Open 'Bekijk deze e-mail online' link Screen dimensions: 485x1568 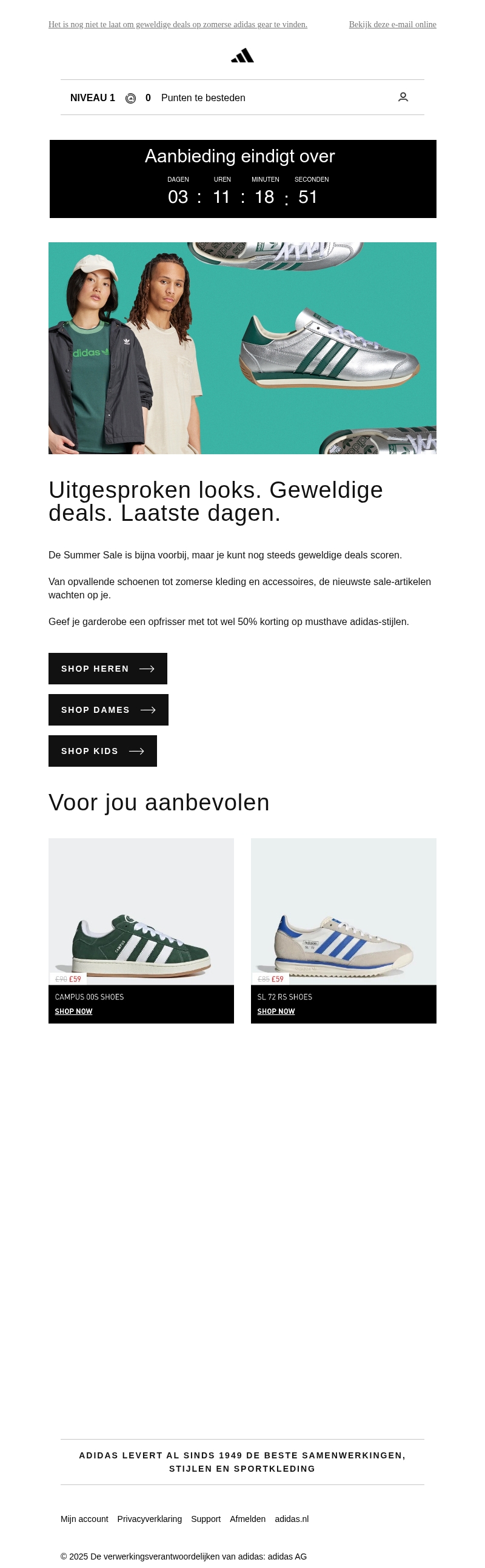392,24
